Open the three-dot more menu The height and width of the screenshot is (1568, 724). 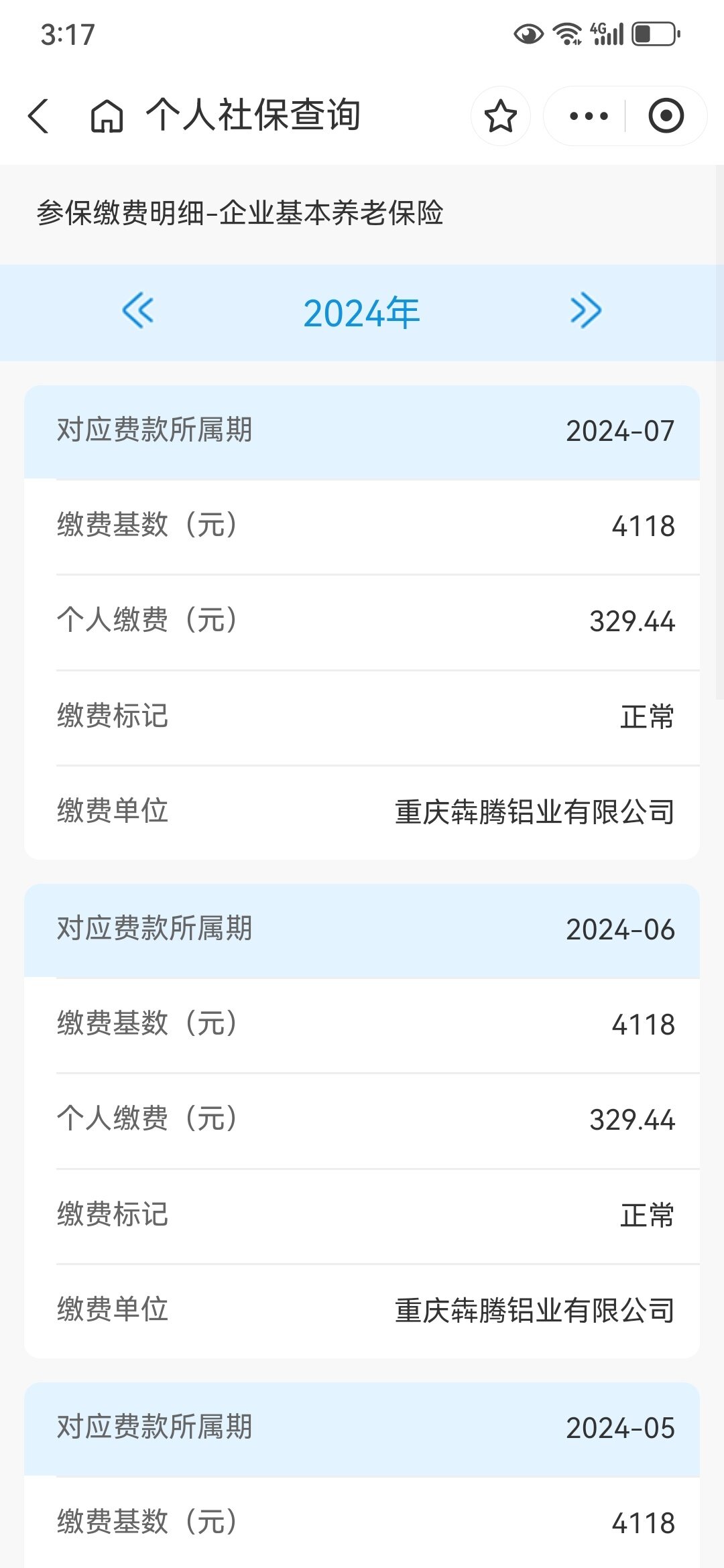tap(589, 116)
